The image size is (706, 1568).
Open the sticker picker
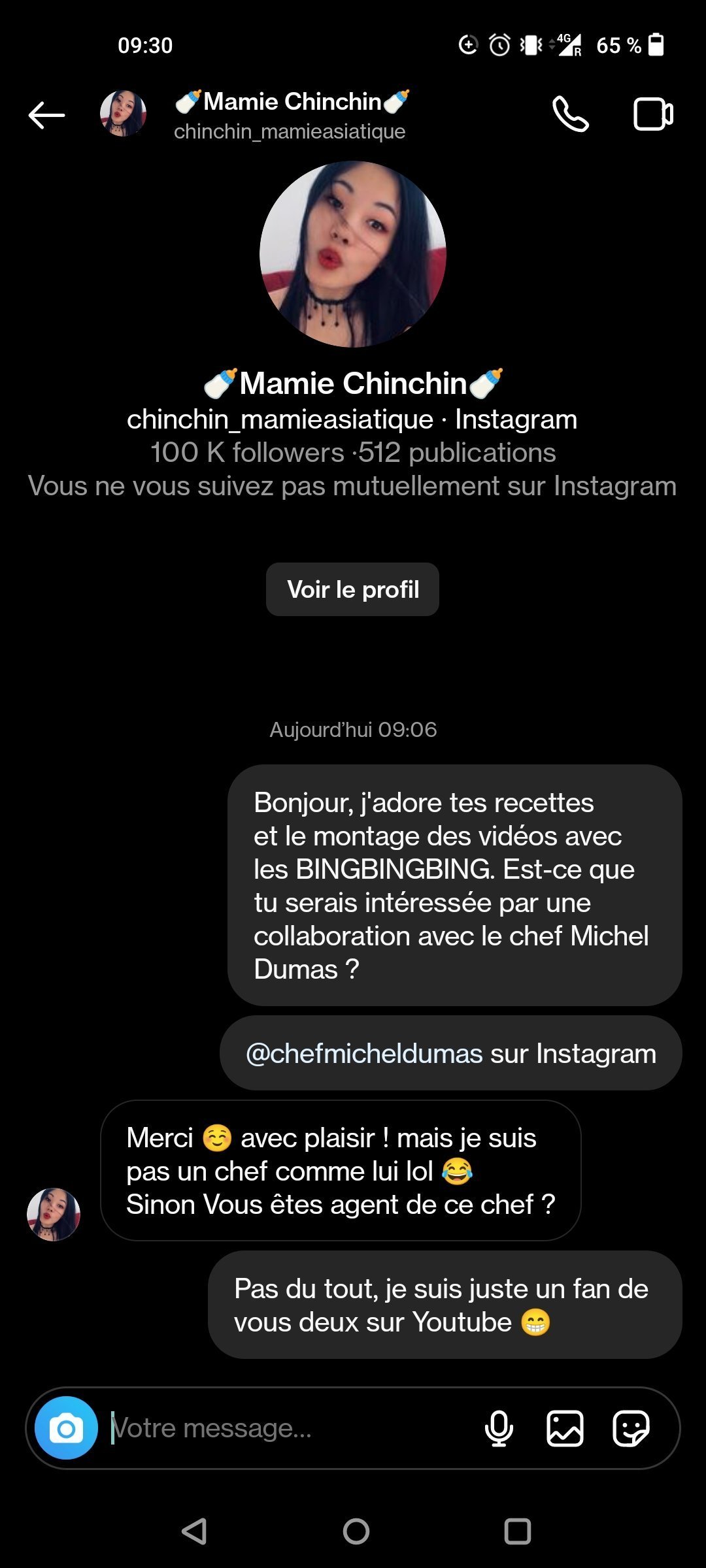point(631,1428)
